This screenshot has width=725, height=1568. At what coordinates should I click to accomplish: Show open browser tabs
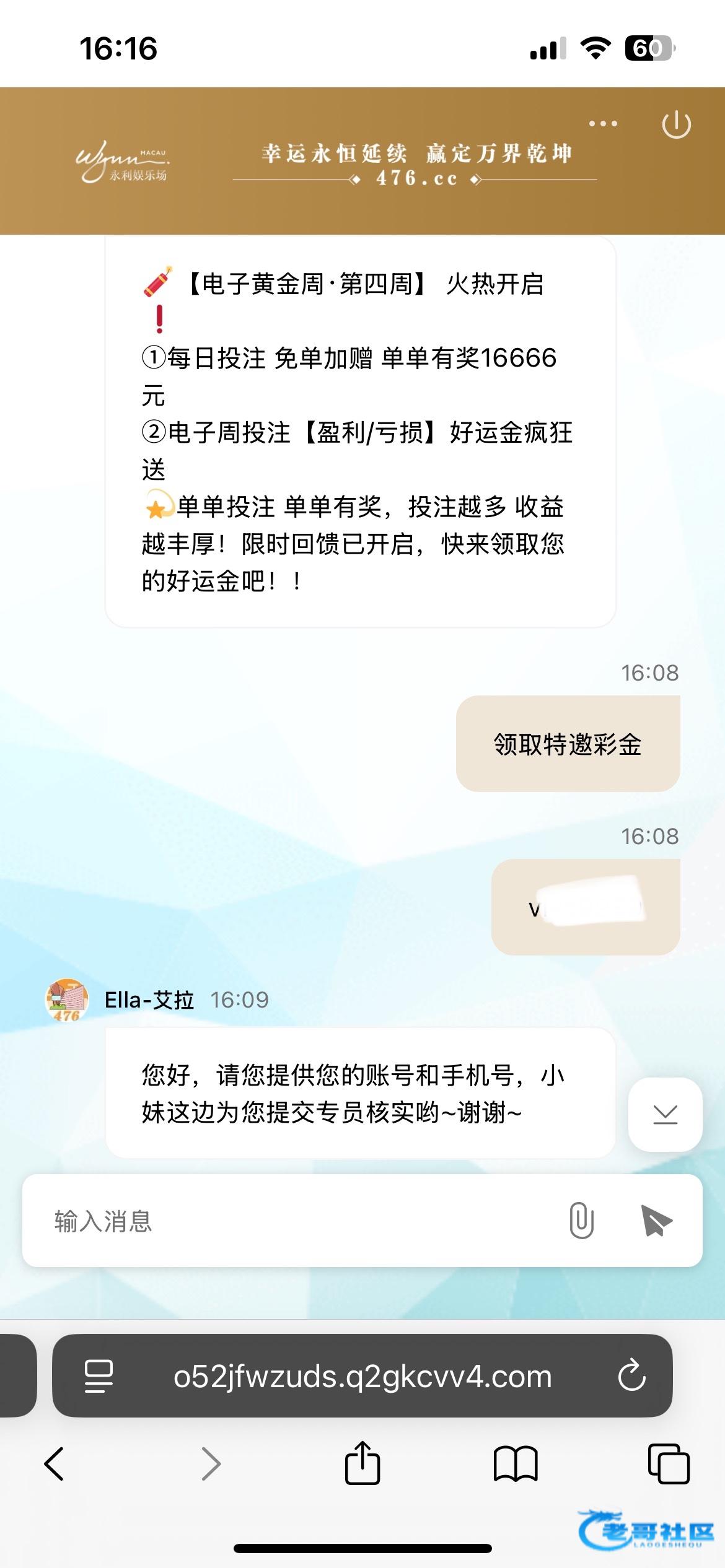click(668, 1464)
